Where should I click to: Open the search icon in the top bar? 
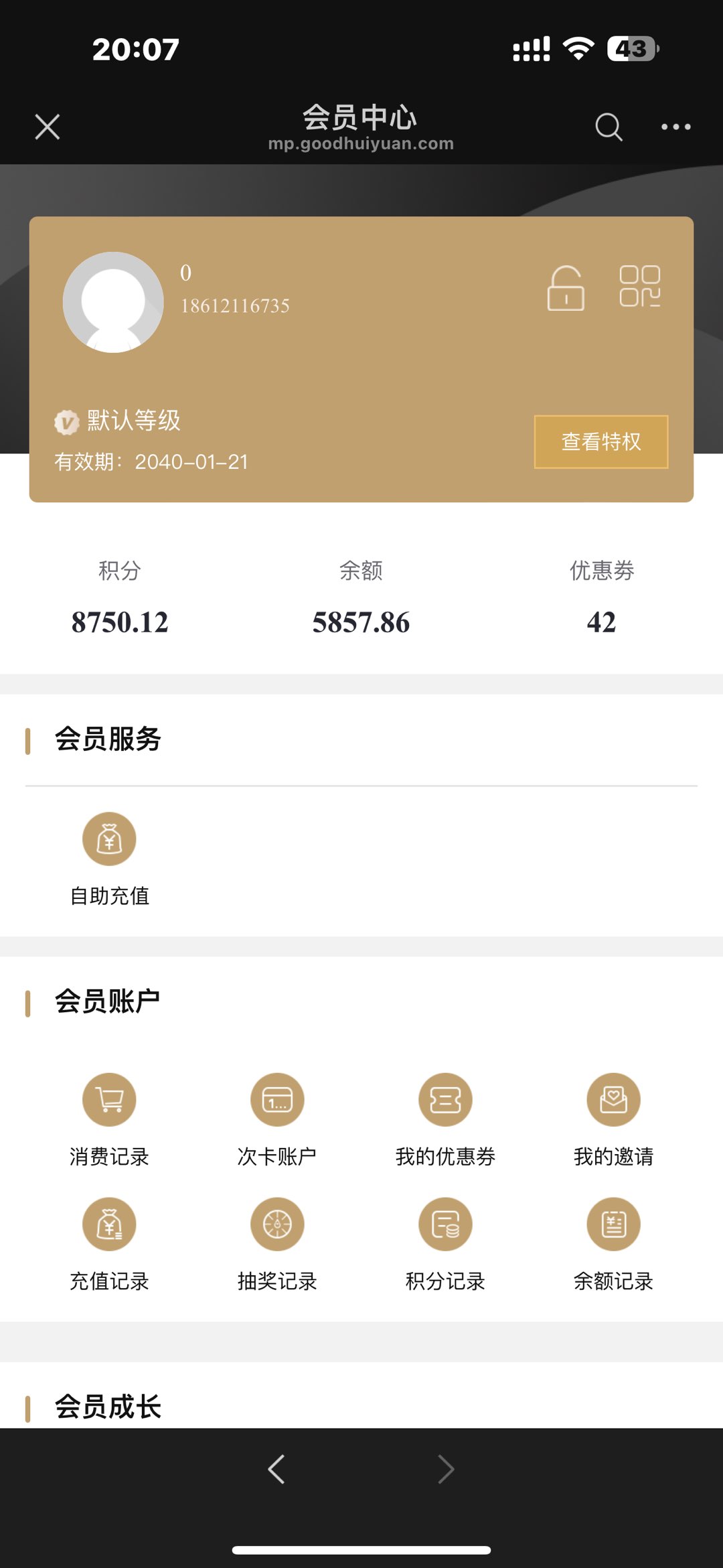[x=609, y=127]
